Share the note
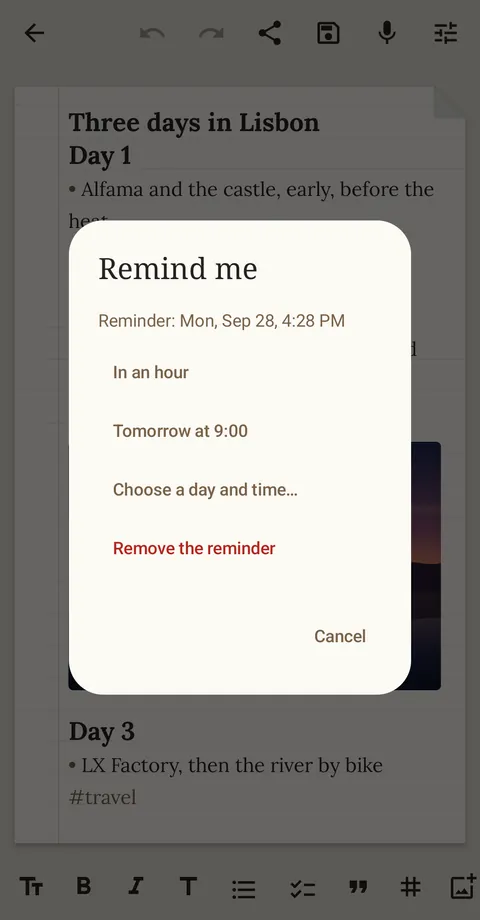 (x=270, y=33)
